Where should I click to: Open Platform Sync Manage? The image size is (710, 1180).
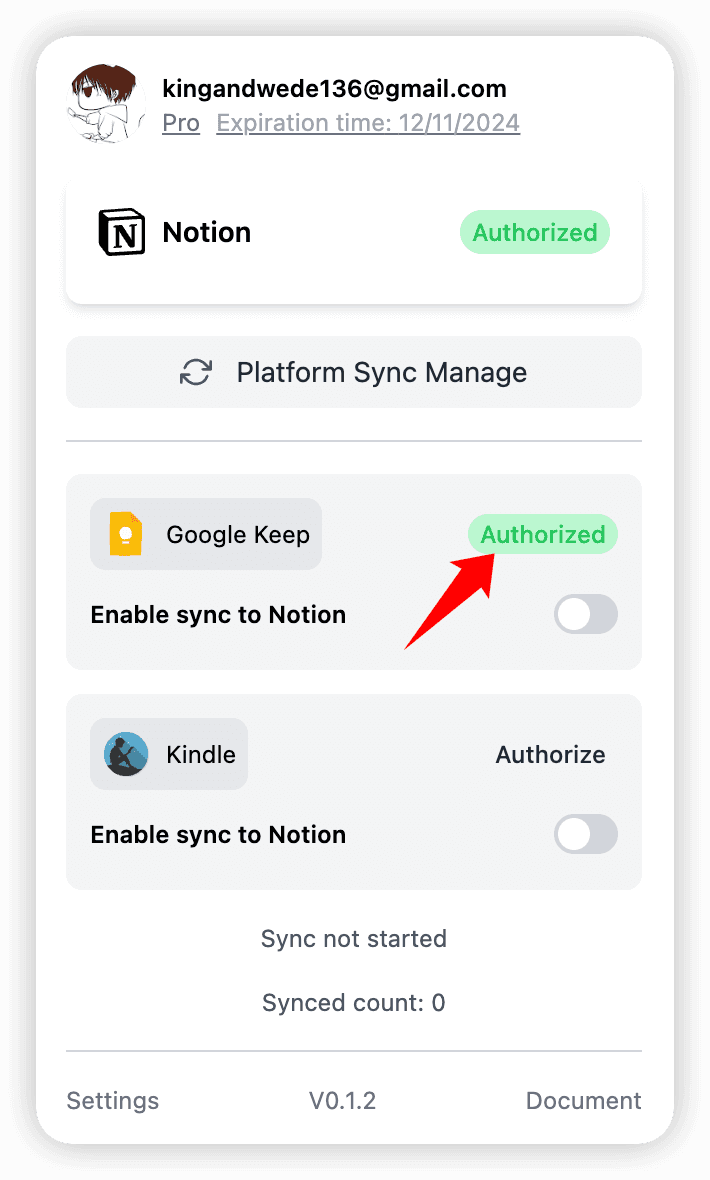pyautogui.click(x=353, y=372)
